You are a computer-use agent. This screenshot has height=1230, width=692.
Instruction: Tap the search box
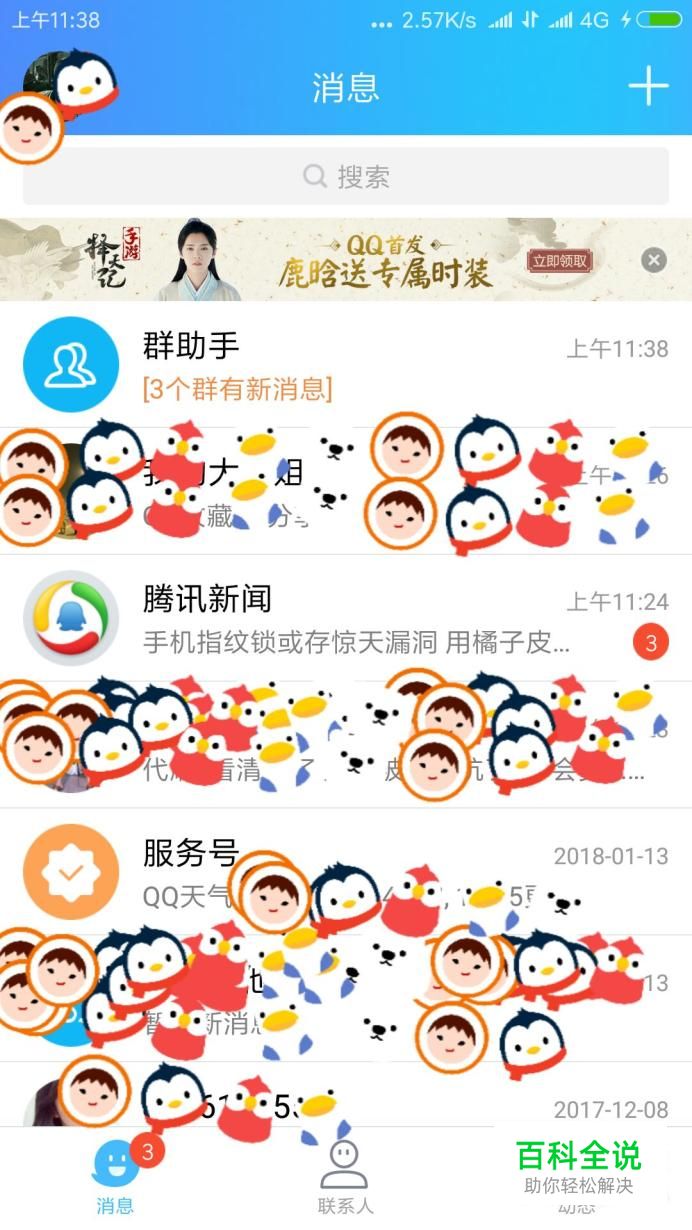[x=346, y=177]
